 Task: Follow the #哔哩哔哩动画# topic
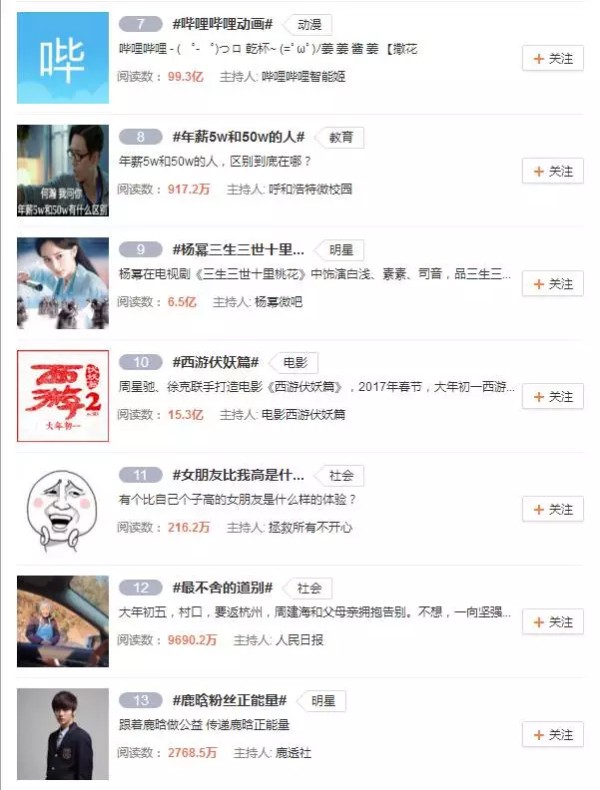[x=553, y=59]
